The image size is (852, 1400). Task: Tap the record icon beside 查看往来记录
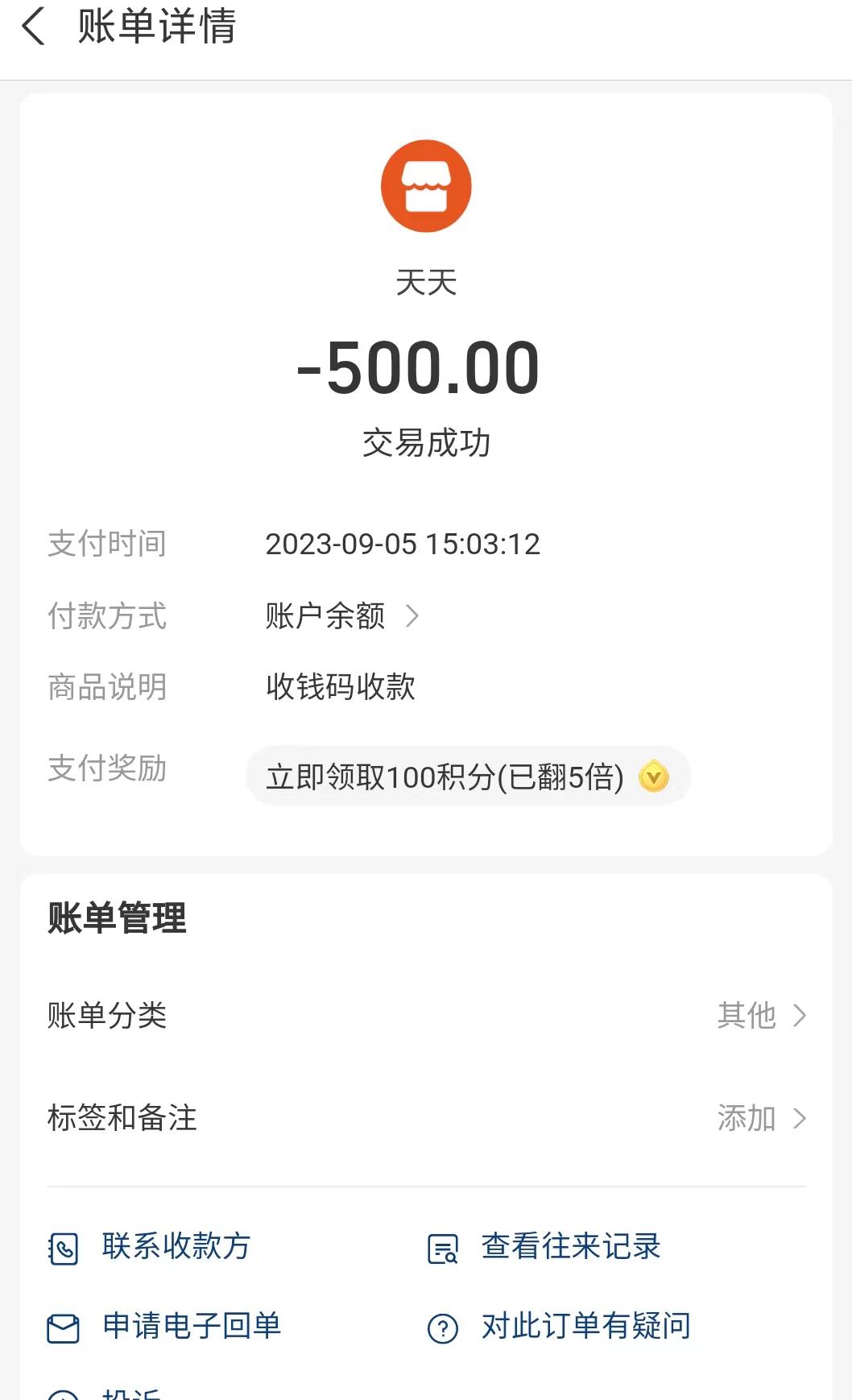click(442, 1249)
